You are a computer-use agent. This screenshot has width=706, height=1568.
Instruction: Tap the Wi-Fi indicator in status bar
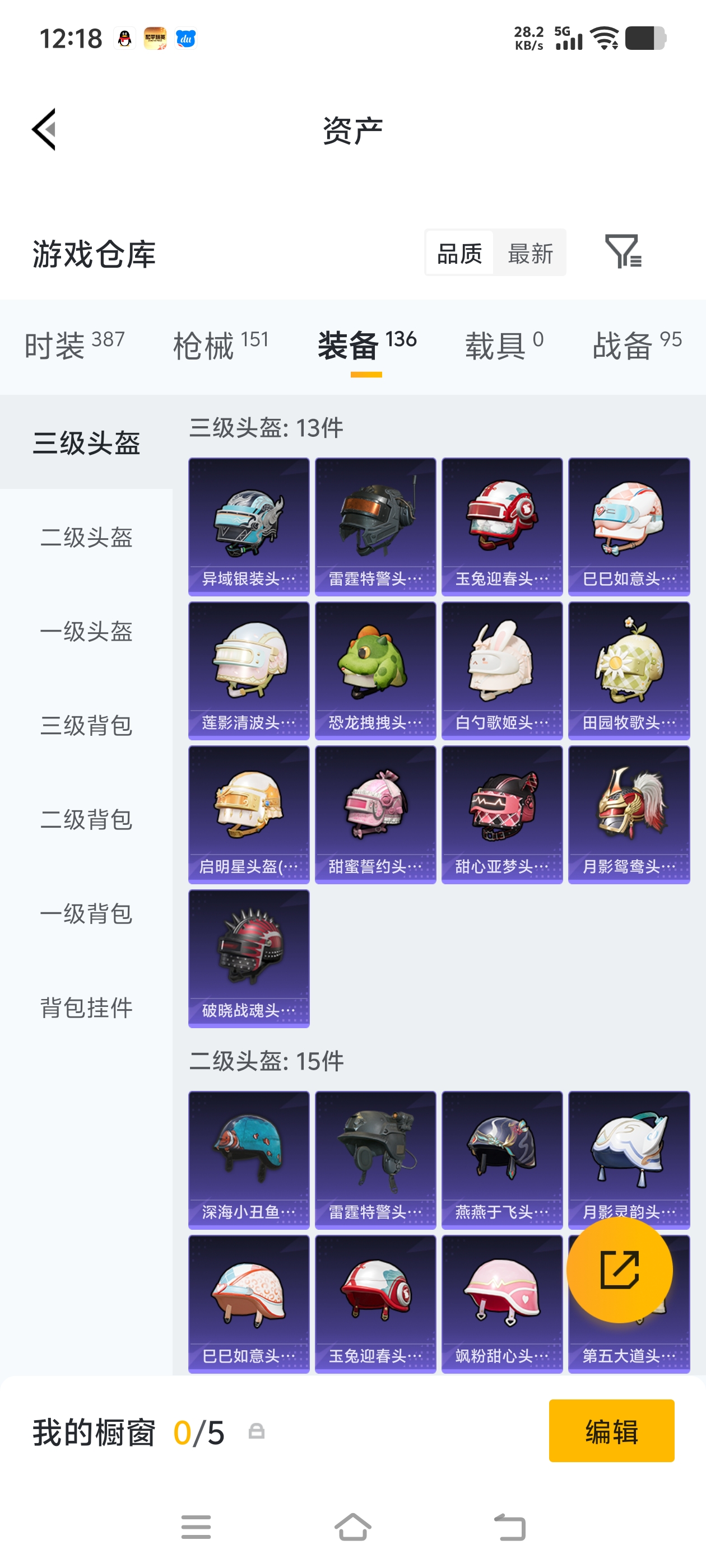point(603,38)
